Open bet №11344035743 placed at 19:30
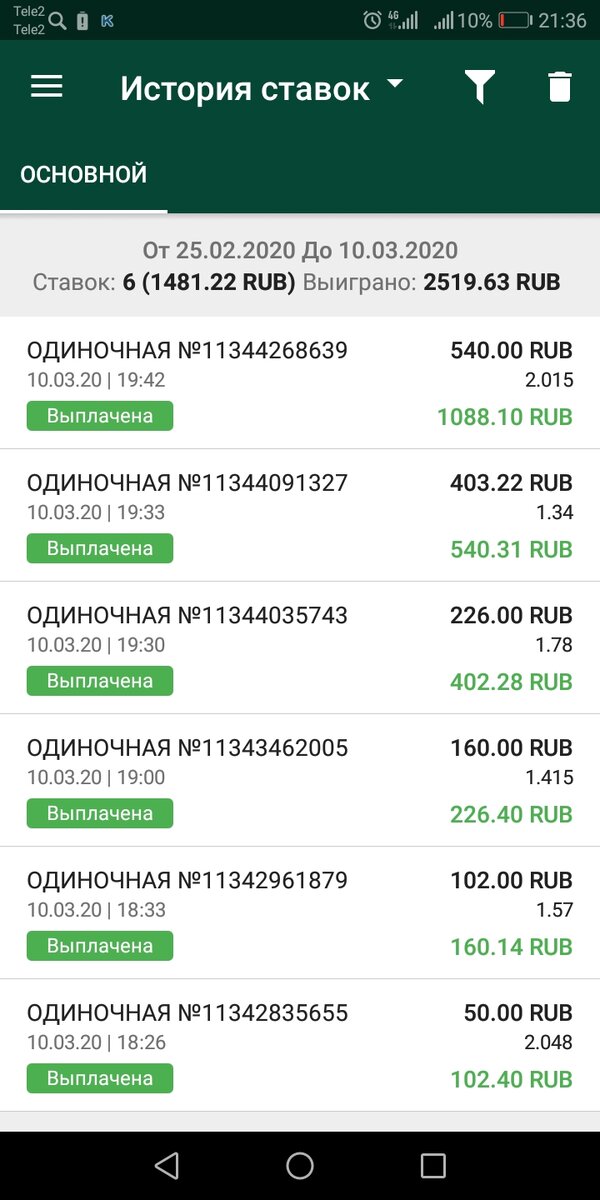 (300, 648)
